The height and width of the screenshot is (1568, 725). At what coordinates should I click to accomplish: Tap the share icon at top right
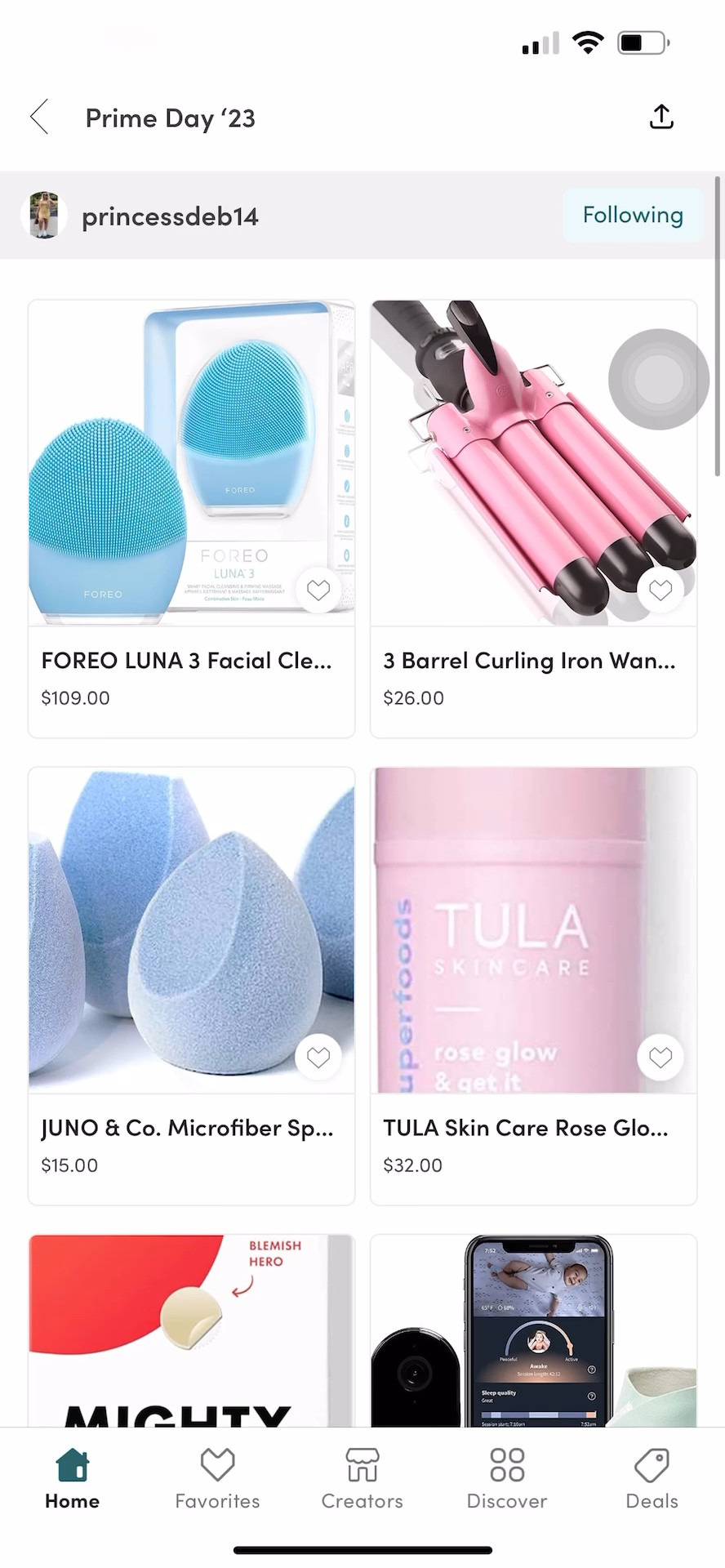tap(661, 117)
